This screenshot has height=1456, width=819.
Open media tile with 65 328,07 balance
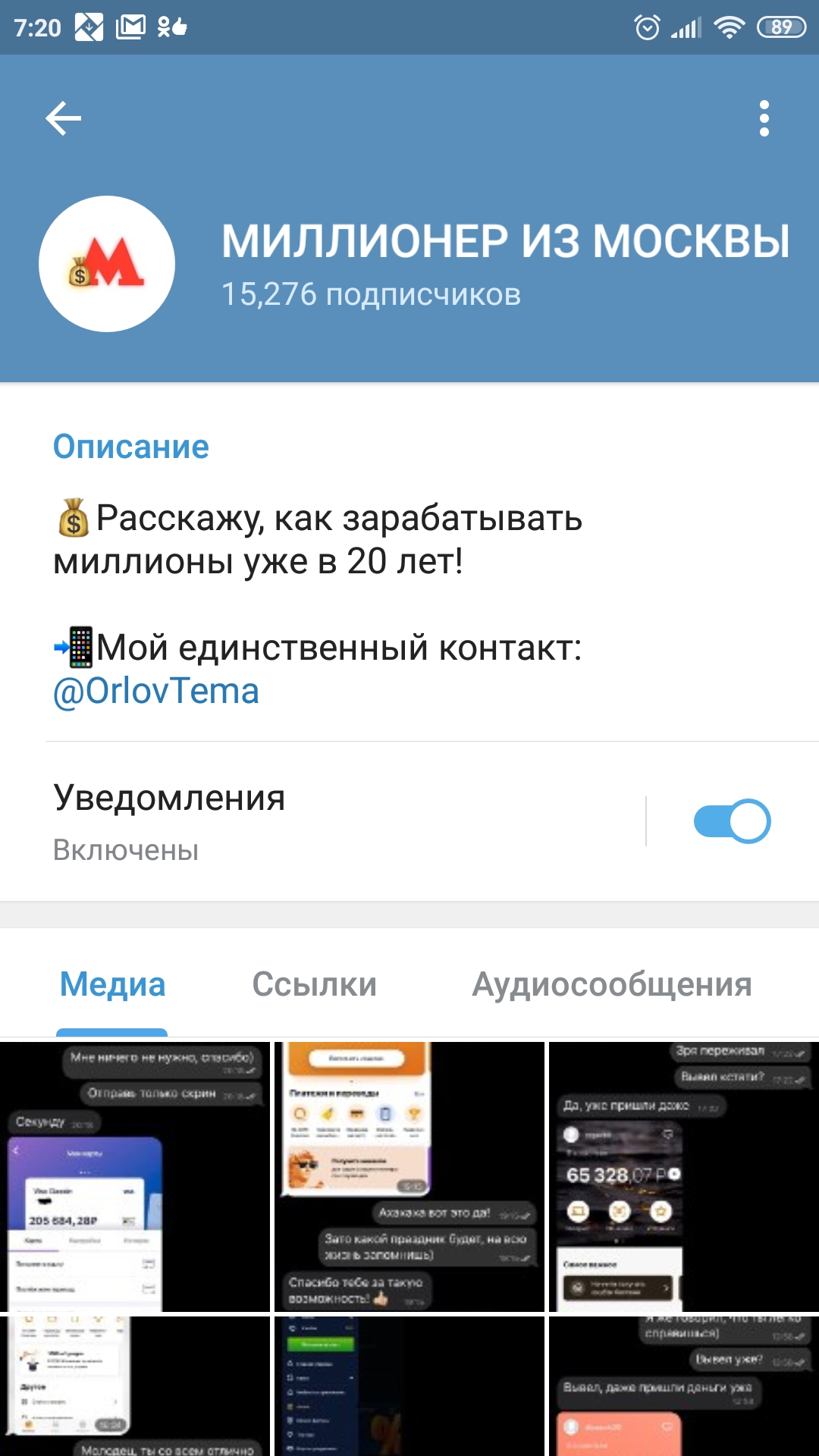tap(684, 1177)
